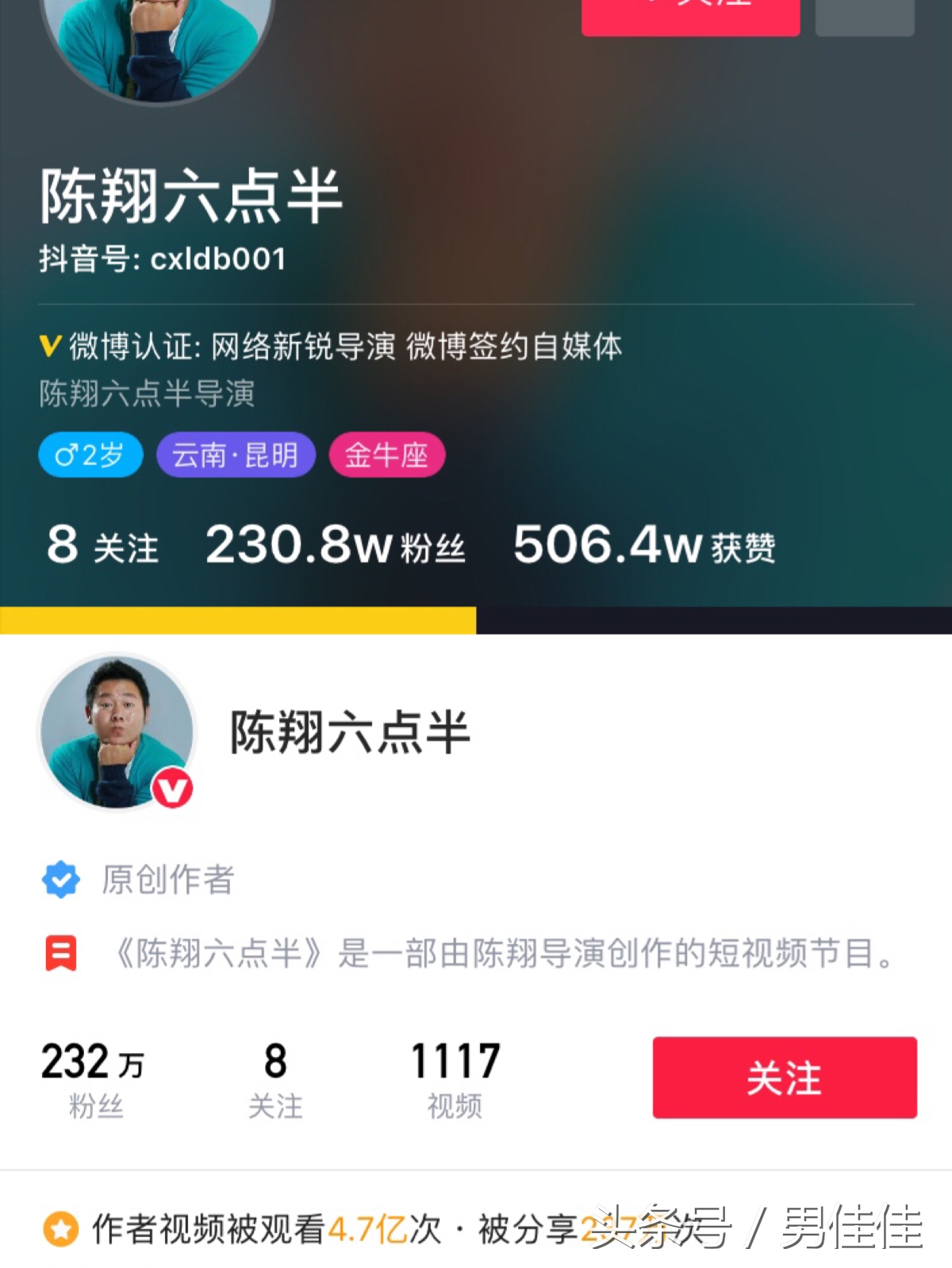Screen dimensions: 952x1268
Task: Click the blue checkmark next to 原创作者 text
Action: (x=61, y=879)
